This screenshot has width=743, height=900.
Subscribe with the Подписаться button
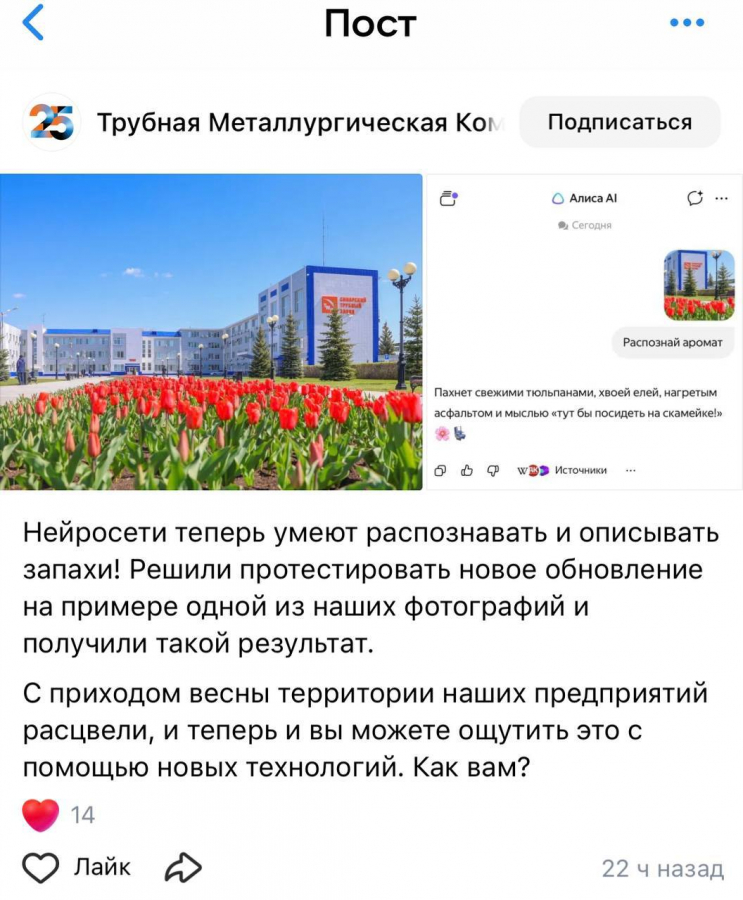[x=620, y=122]
